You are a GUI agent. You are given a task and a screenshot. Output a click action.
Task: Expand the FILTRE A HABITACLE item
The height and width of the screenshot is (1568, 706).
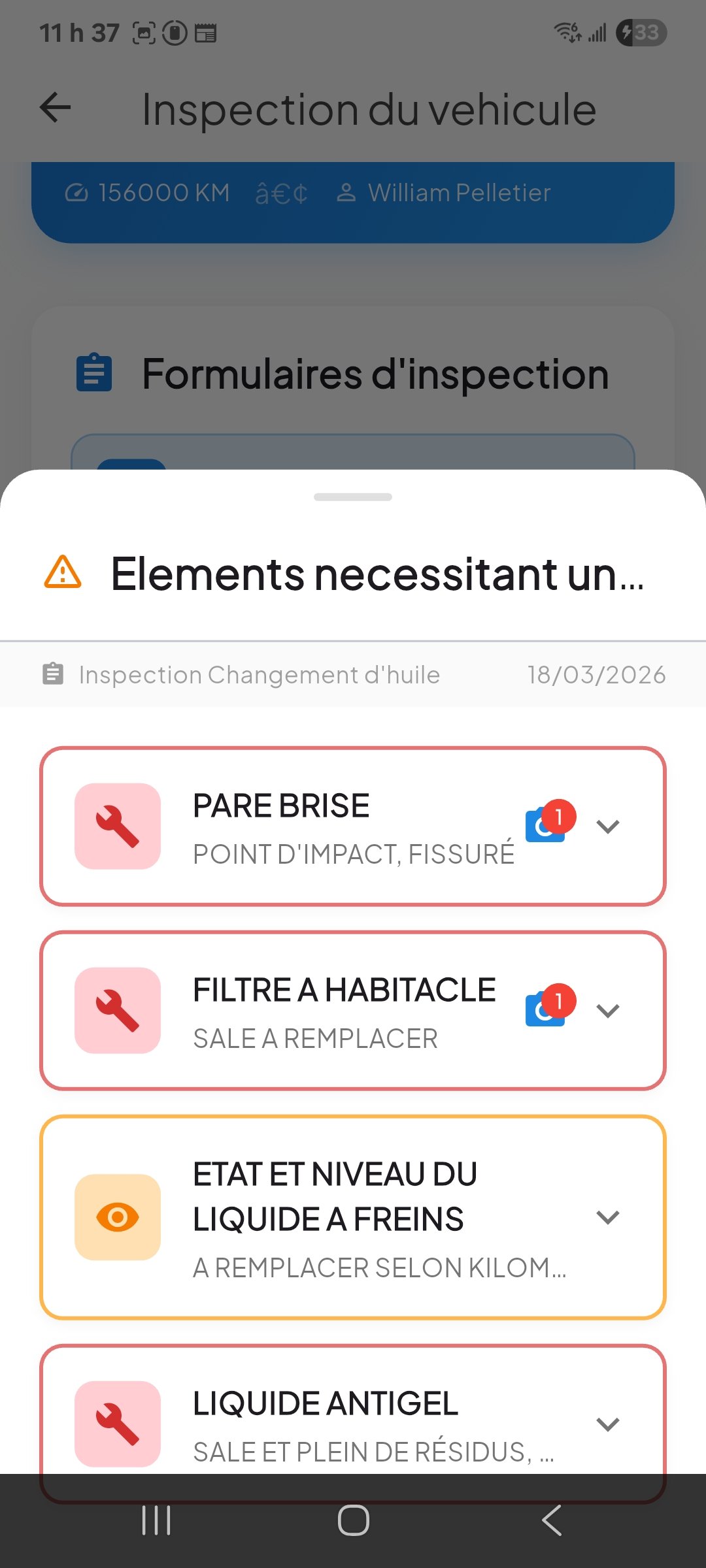tap(609, 1010)
